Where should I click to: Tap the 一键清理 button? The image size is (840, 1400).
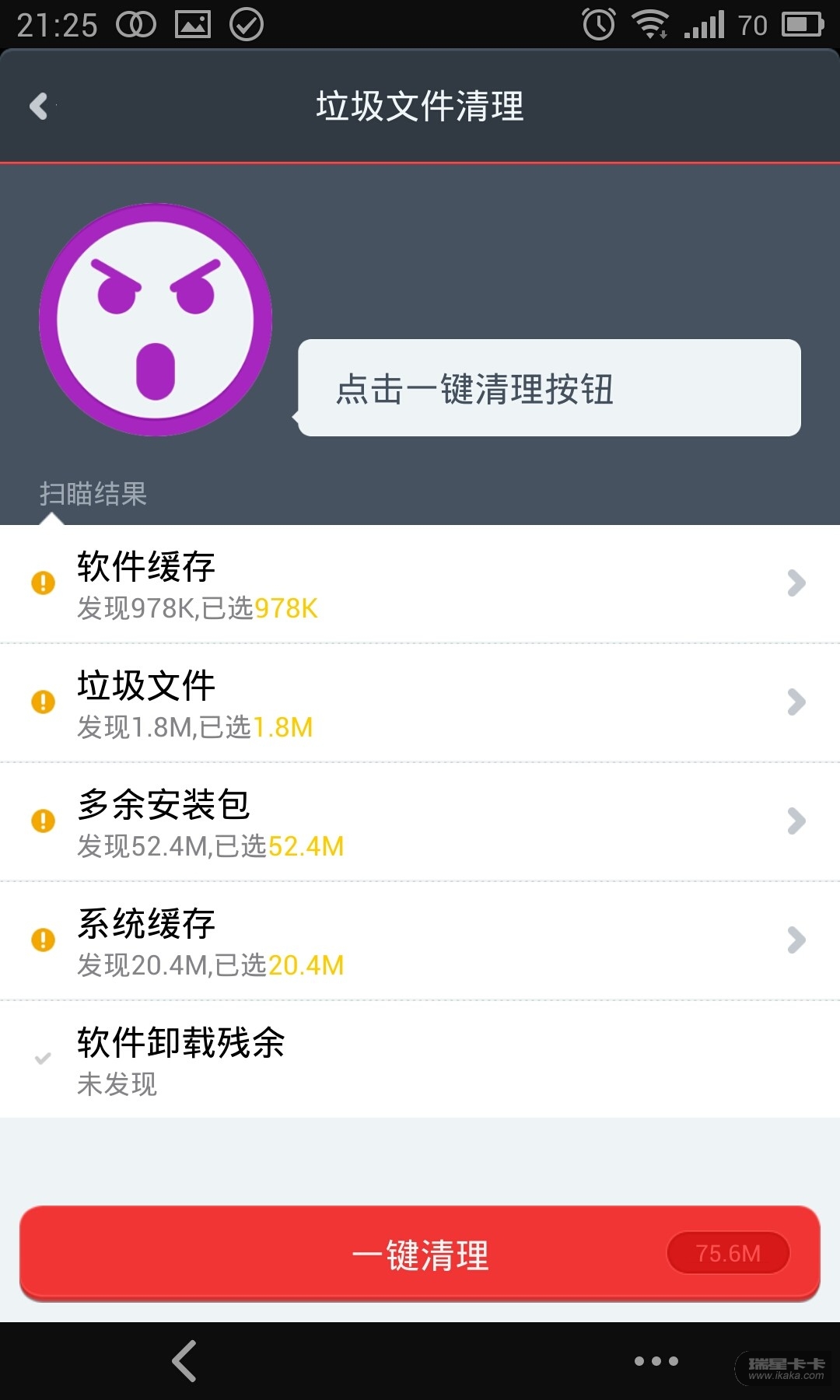tap(420, 1254)
